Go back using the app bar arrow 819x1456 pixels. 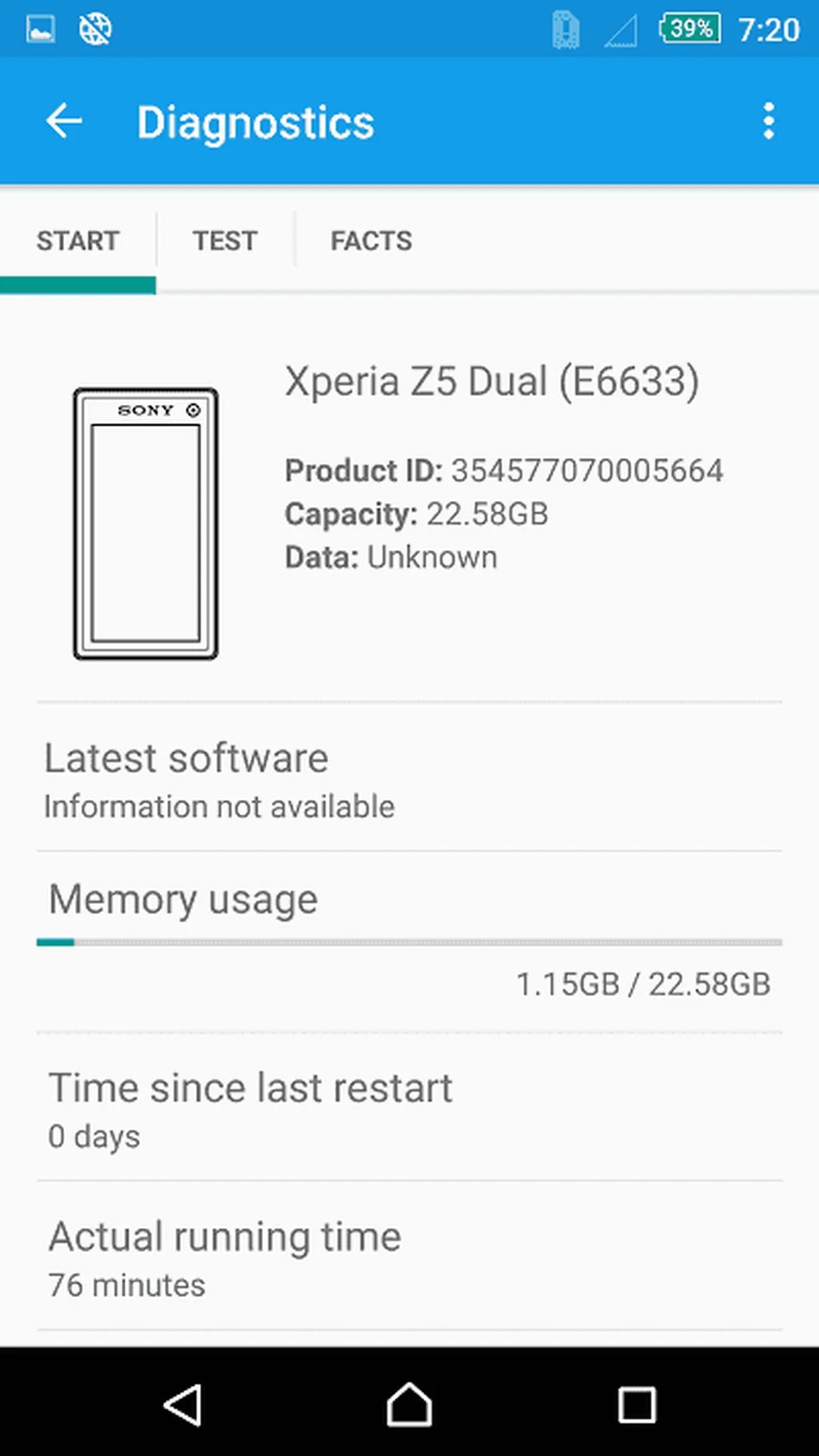tap(64, 122)
